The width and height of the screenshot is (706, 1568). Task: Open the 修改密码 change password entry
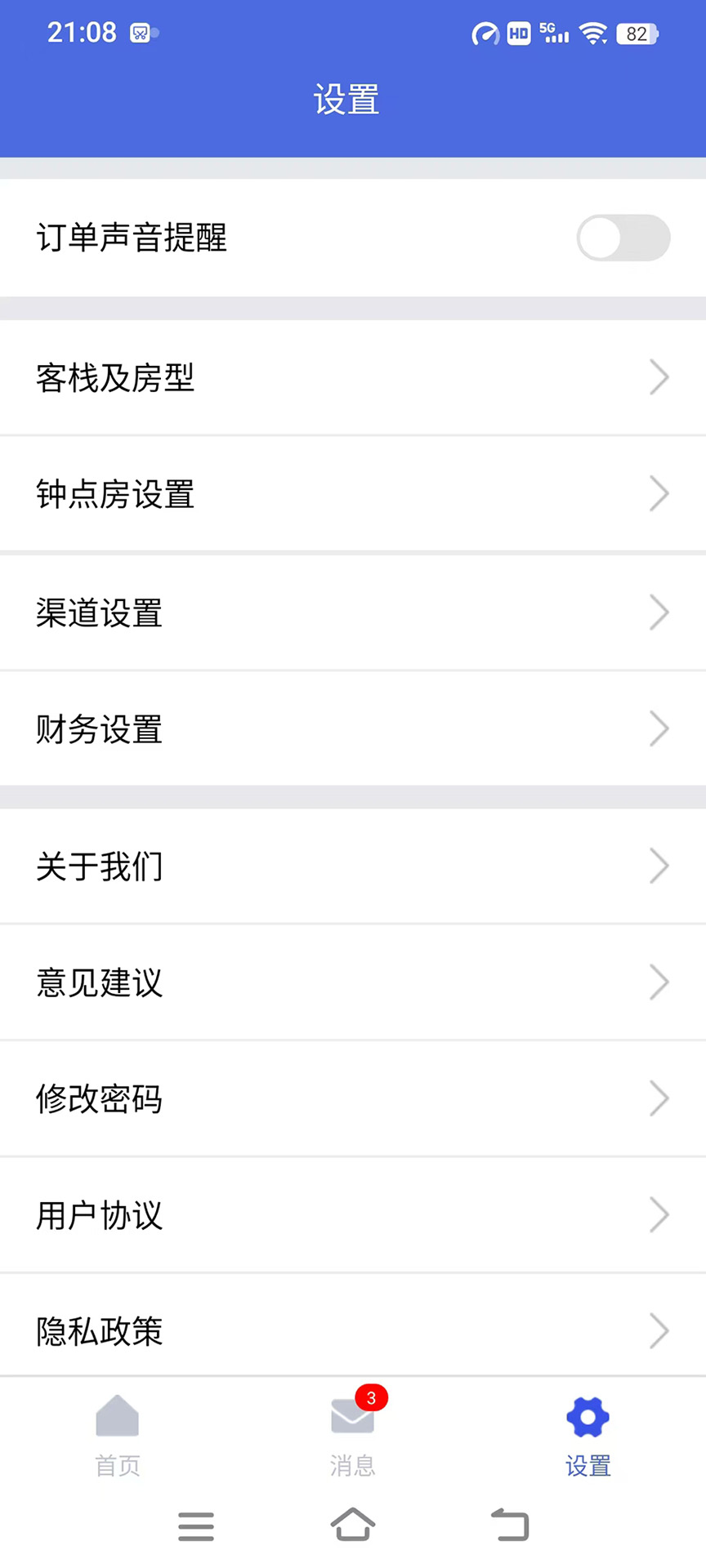pos(353,1098)
